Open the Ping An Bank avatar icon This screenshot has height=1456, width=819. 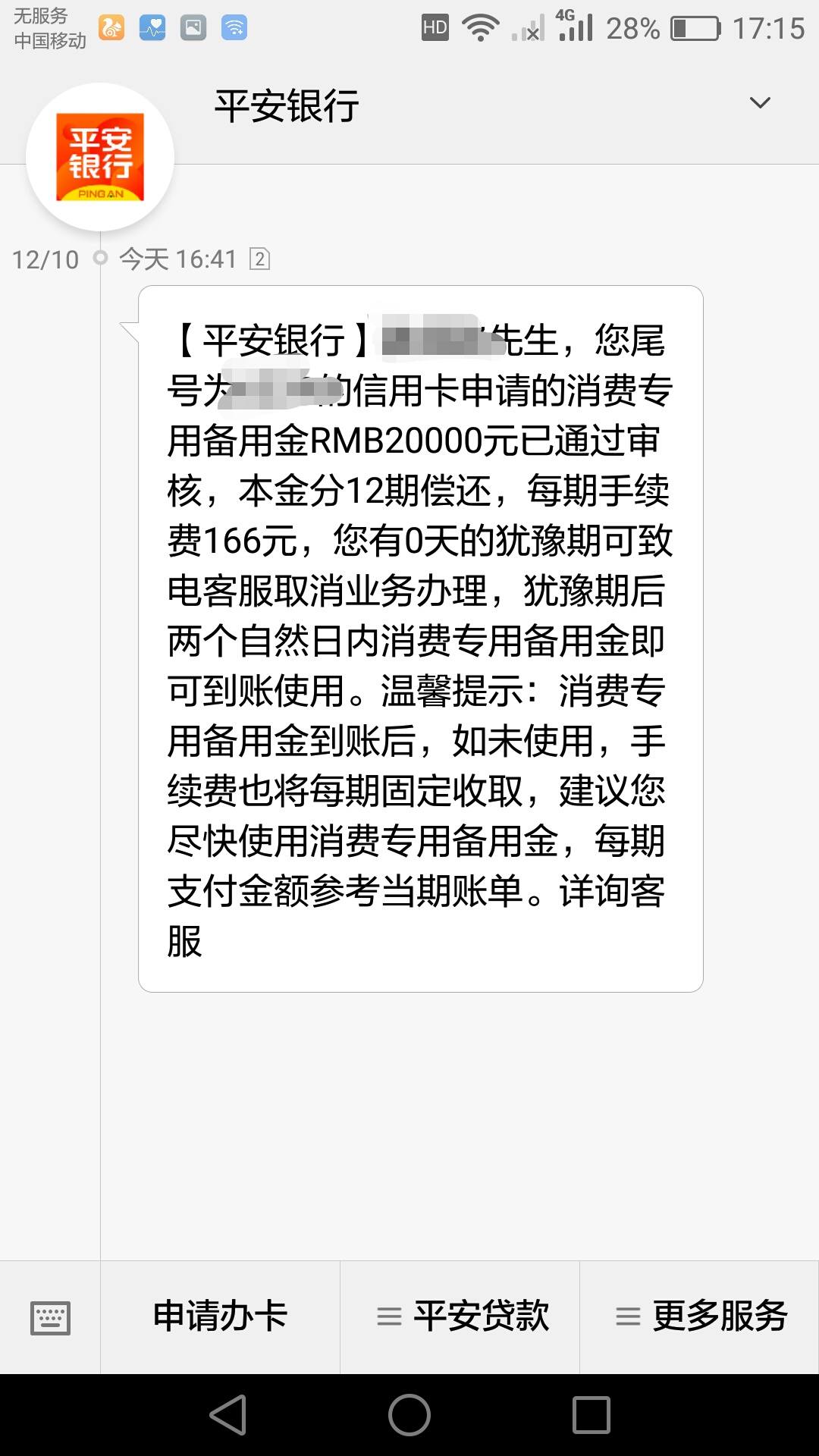pyautogui.click(x=101, y=157)
